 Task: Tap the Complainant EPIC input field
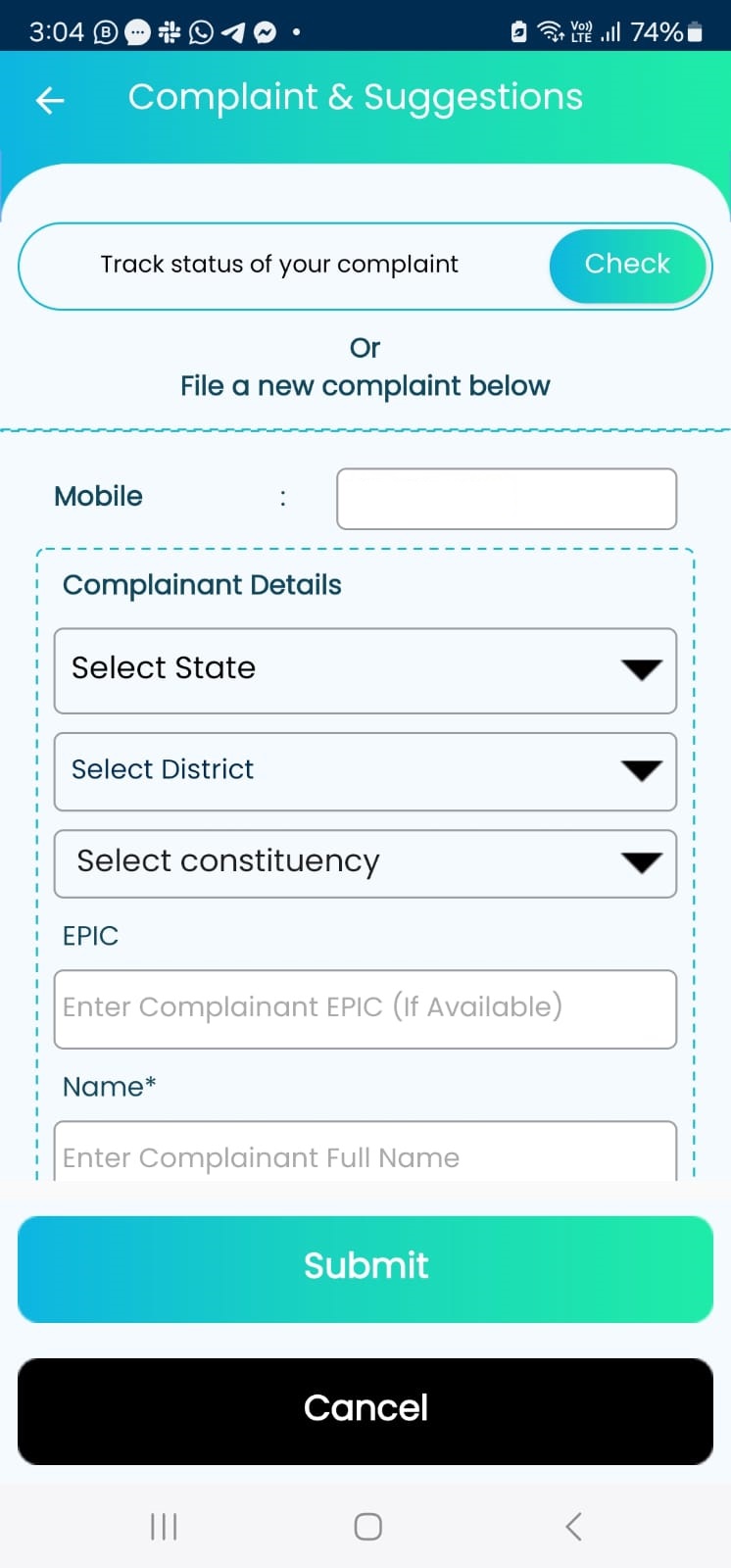(x=365, y=1008)
